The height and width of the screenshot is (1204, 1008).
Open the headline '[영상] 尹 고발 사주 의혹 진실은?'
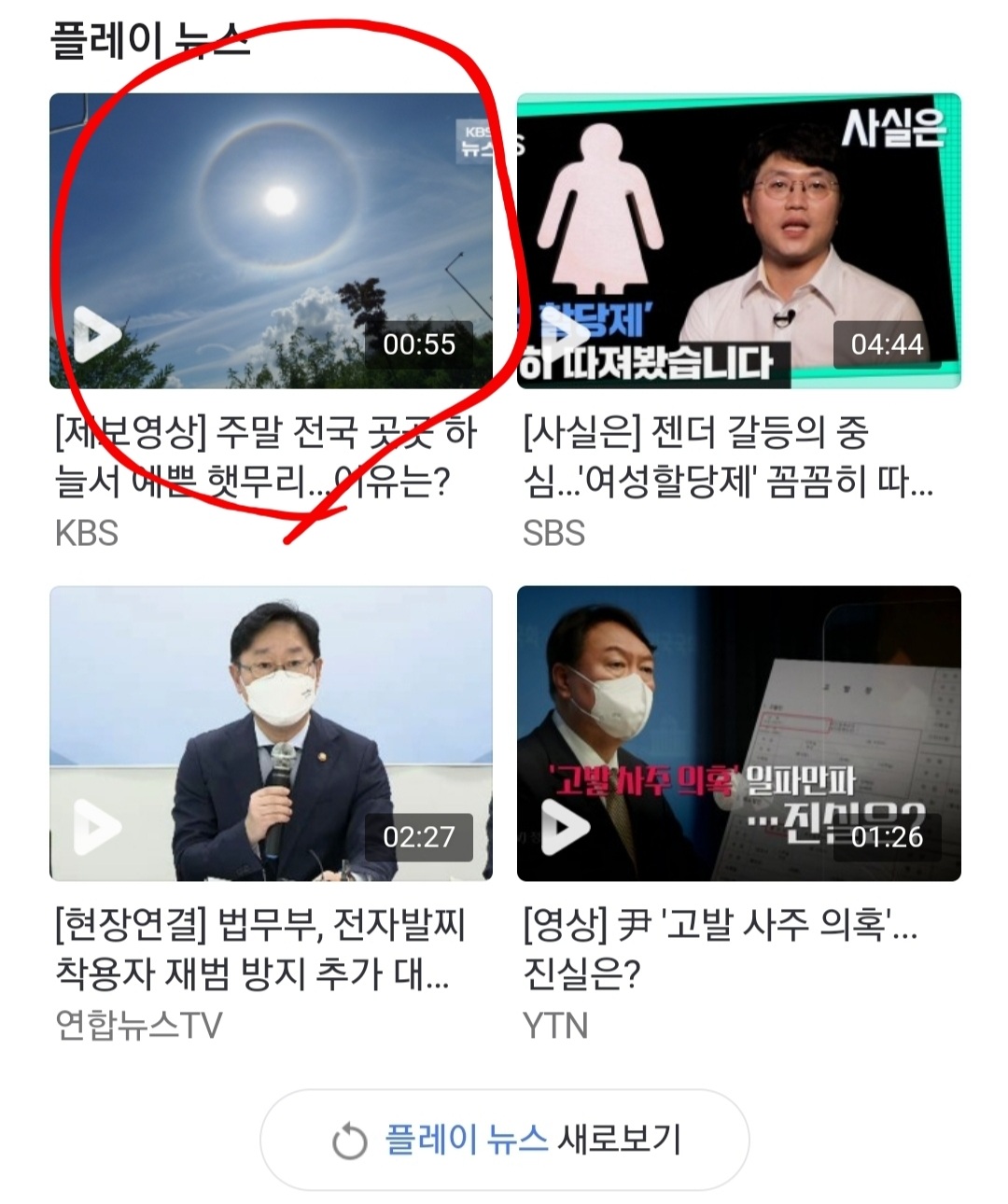[x=721, y=950]
